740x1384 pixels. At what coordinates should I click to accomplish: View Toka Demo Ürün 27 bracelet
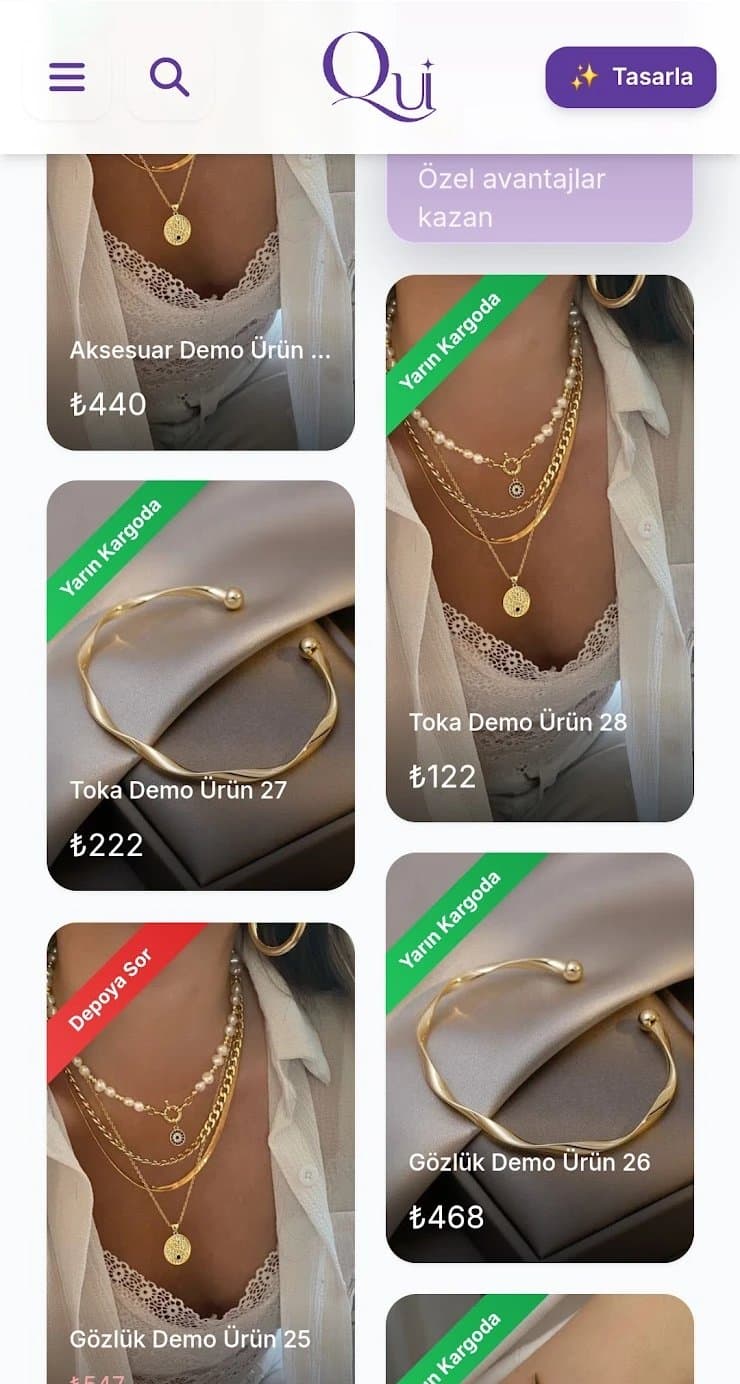pos(201,685)
